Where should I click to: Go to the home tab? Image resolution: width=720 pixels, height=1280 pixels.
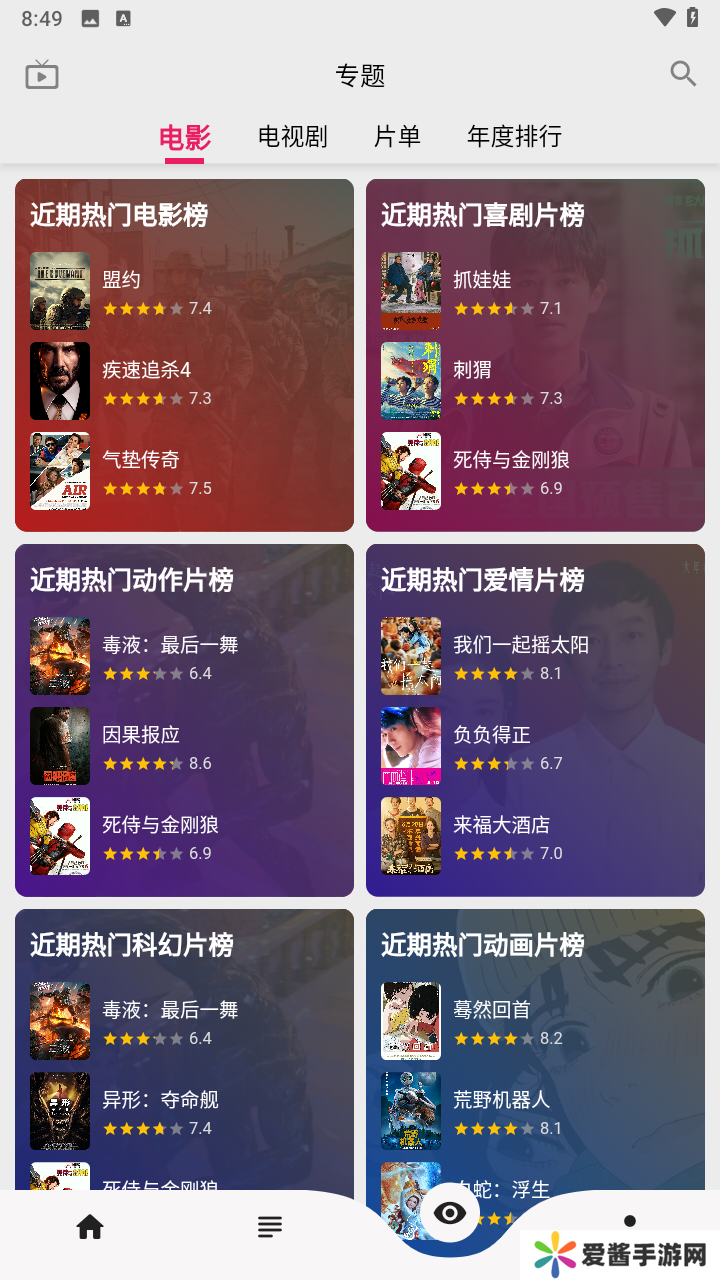coord(90,1227)
